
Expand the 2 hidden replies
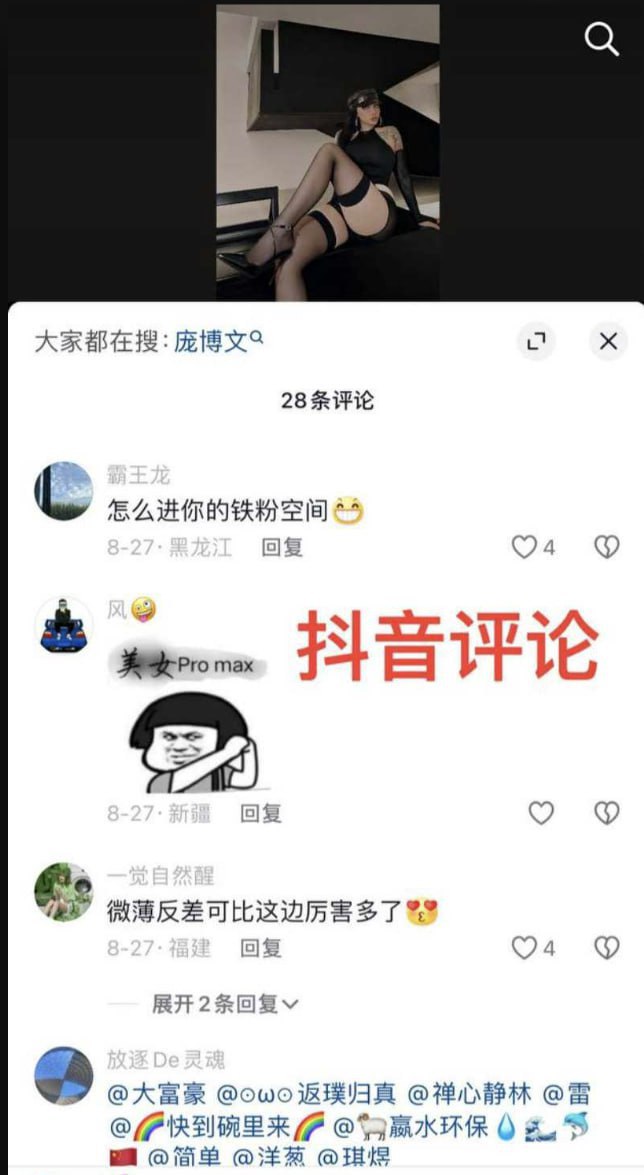(224, 1003)
